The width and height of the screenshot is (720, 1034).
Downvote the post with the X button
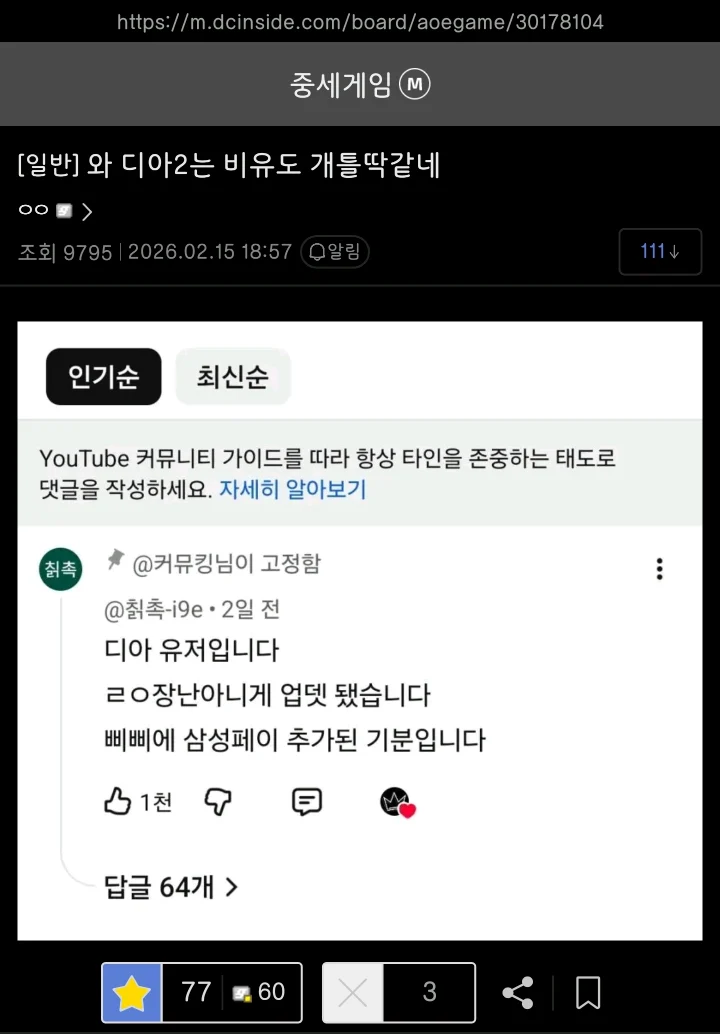(353, 992)
